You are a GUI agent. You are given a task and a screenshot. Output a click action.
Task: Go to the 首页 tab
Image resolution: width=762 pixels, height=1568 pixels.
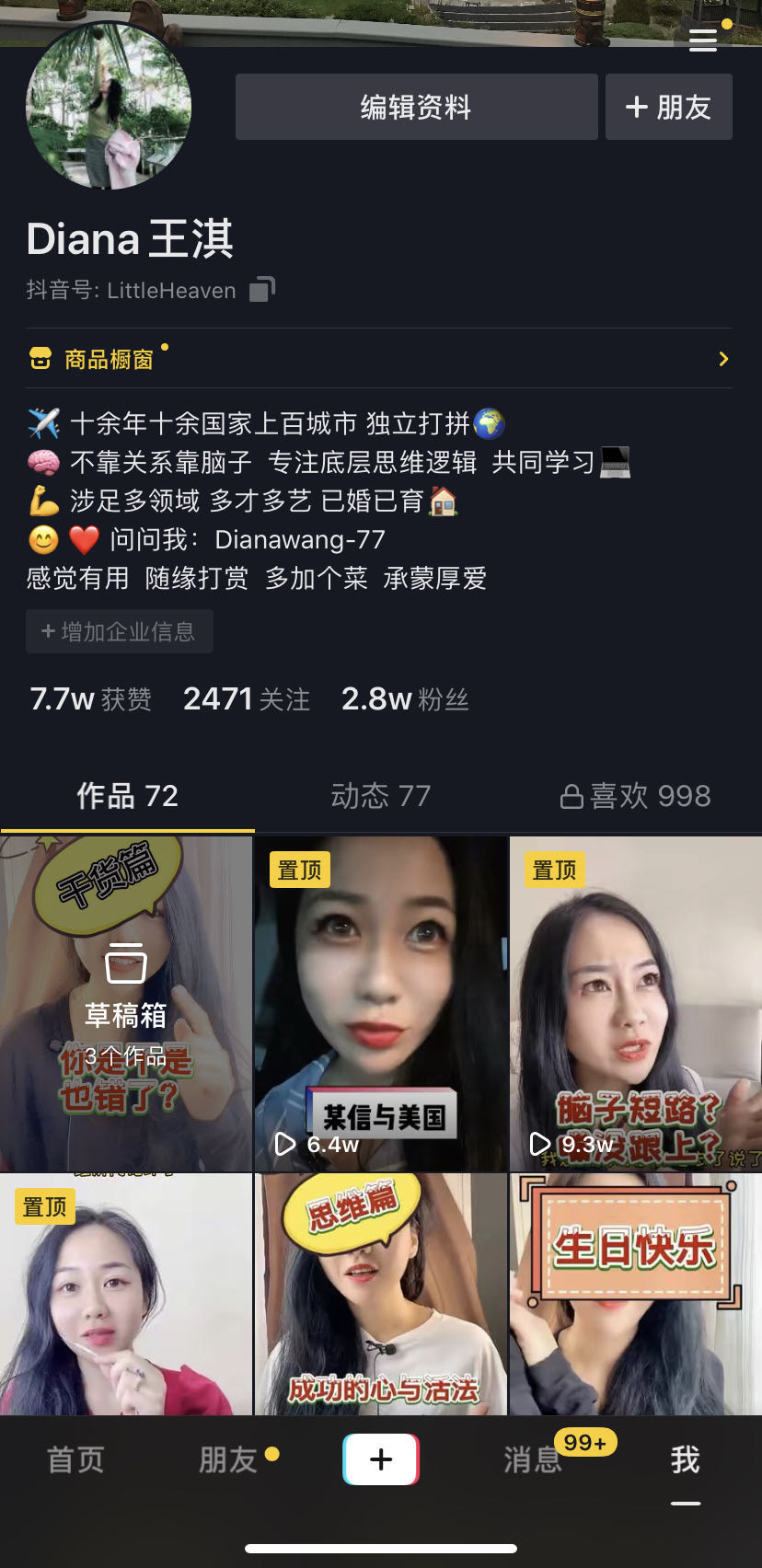click(x=75, y=1459)
